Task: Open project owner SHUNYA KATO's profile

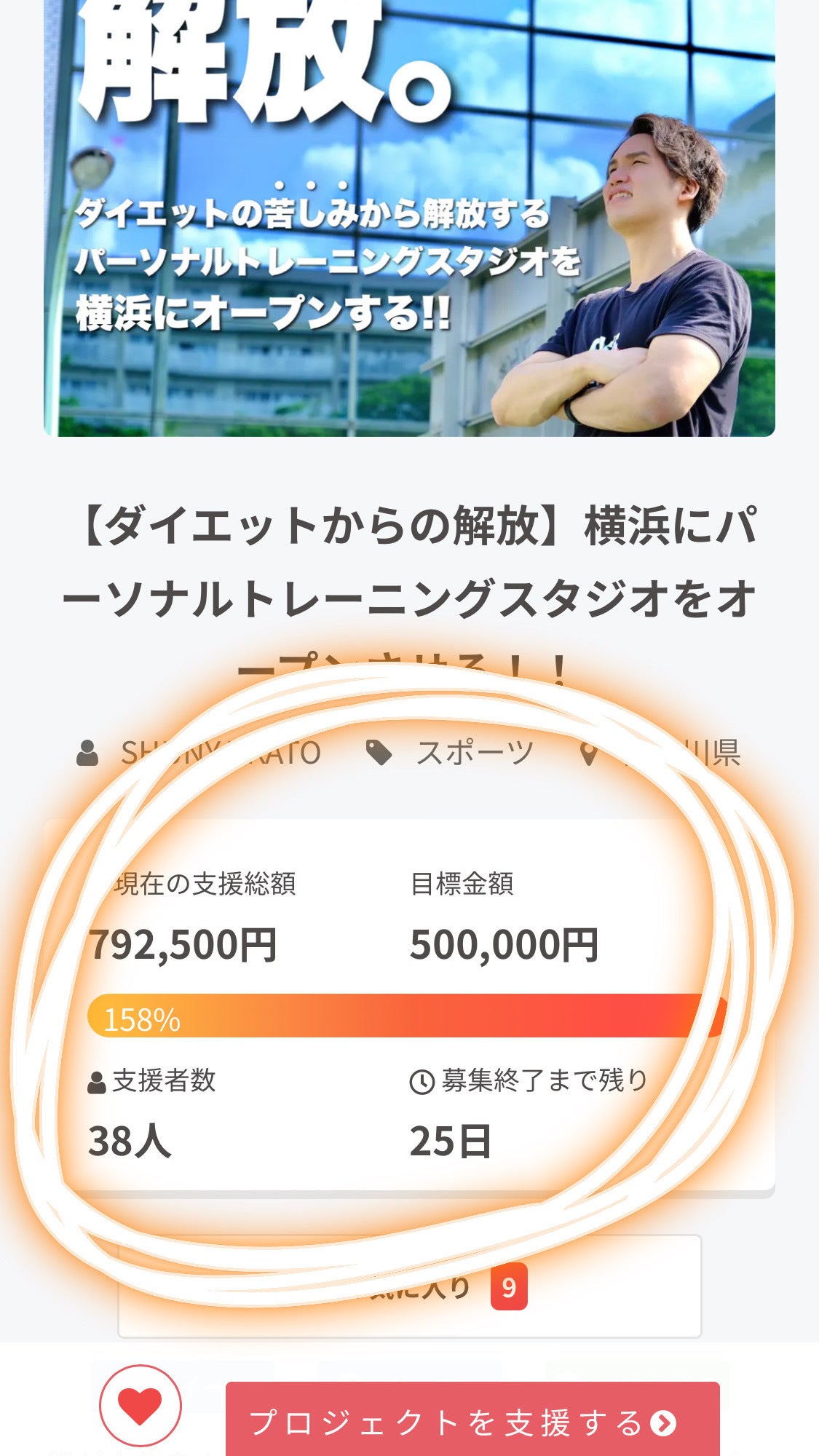Action: [220, 753]
